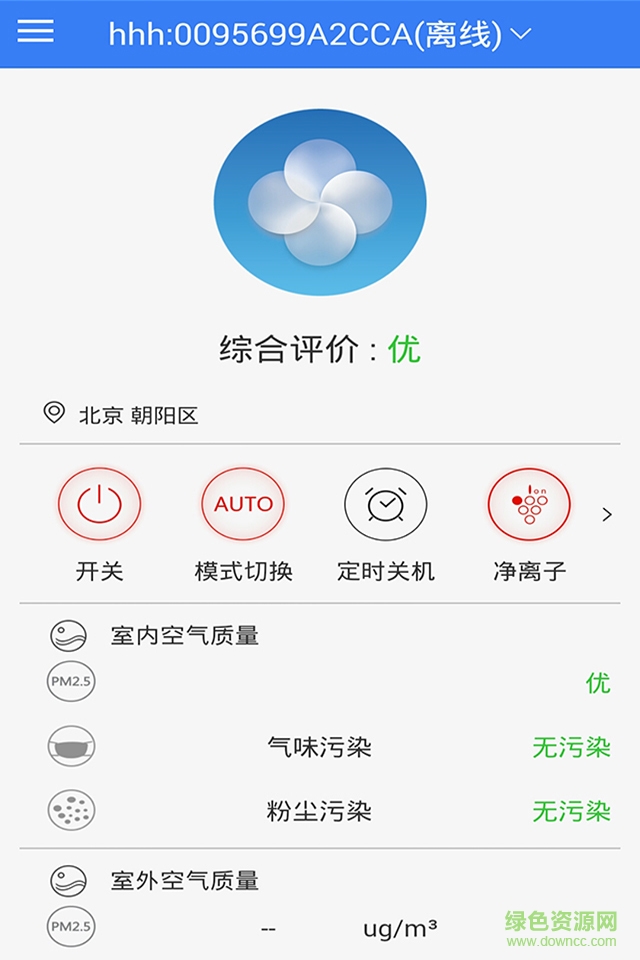Toggle the 开关 power button
640x960 pixels.
coord(99,505)
